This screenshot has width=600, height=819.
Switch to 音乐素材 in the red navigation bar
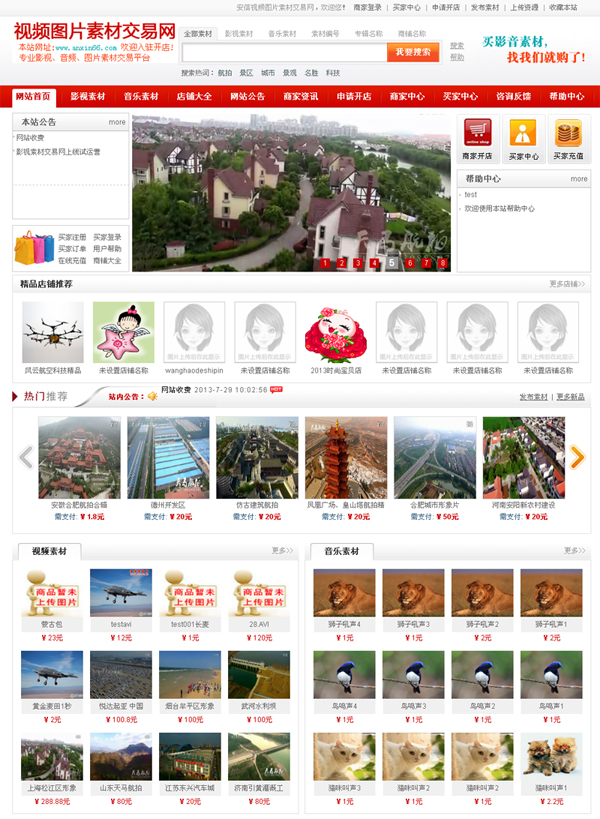tap(141, 97)
